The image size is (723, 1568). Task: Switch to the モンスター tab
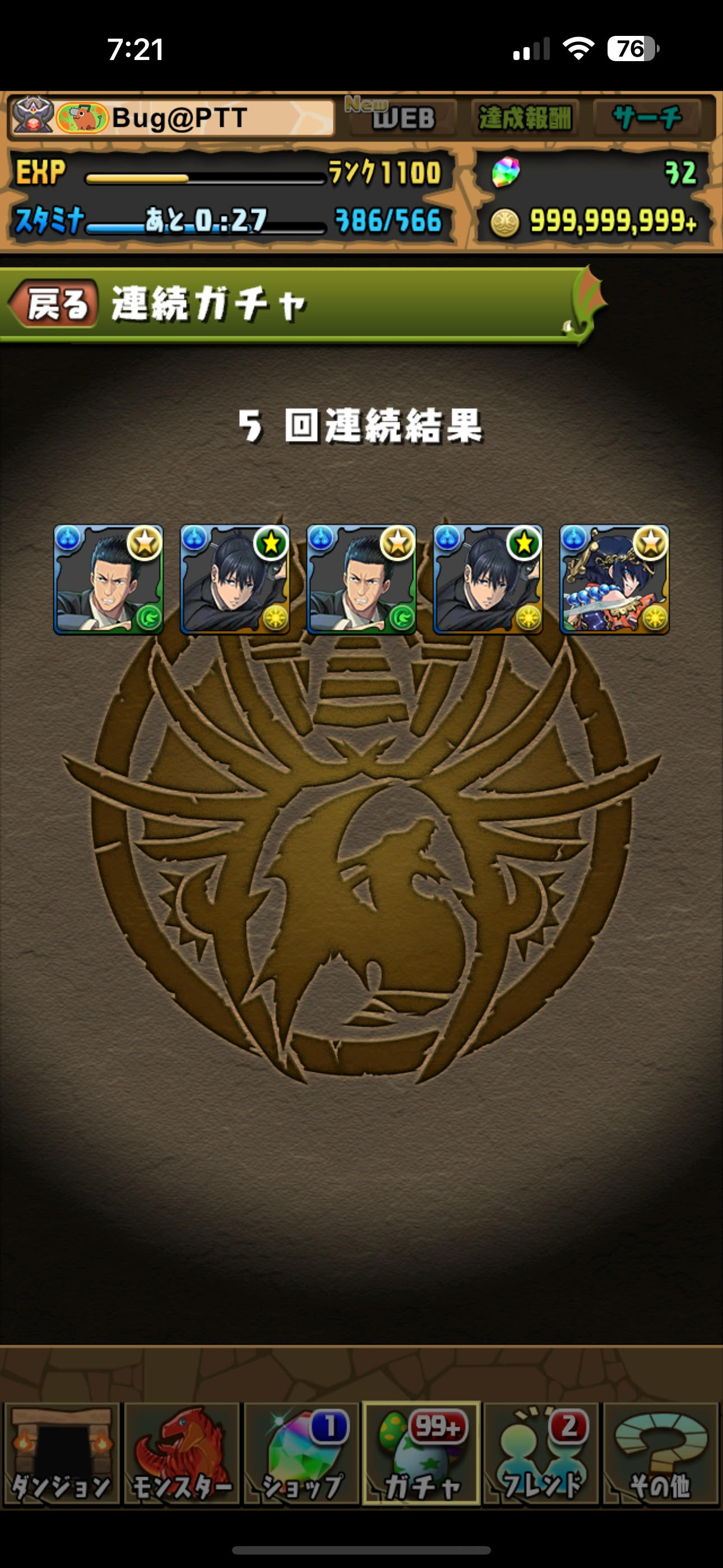pyautogui.click(x=182, y=1452)
